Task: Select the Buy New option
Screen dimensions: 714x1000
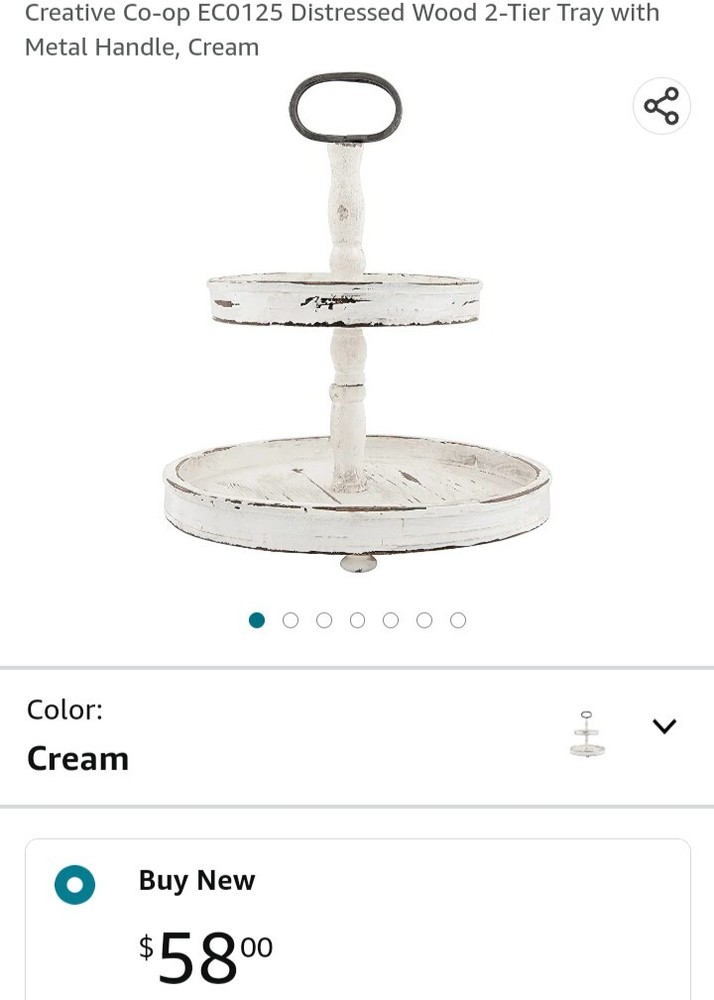Action: pos(75,884)
